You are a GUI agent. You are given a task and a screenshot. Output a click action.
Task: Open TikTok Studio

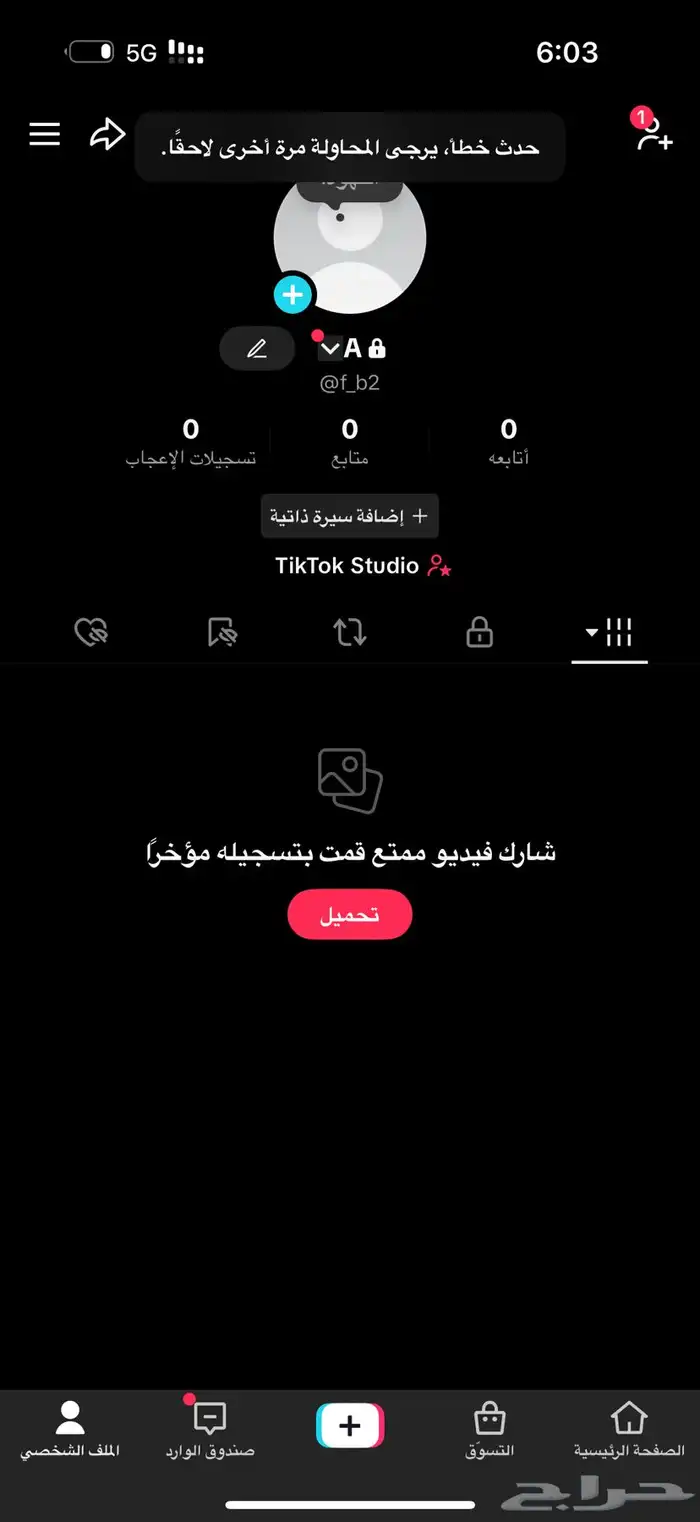click(363, 566)
